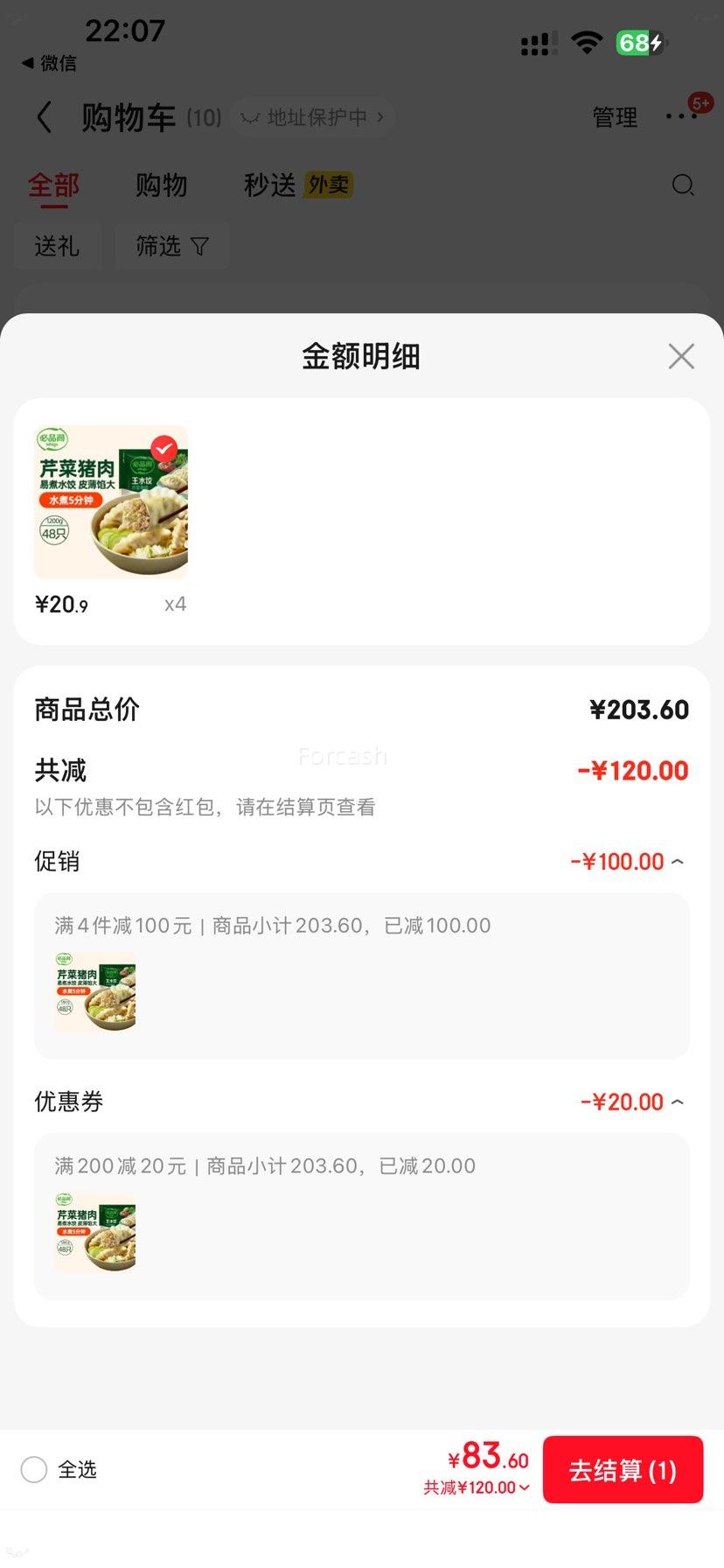
Task: Tap the Wi-Fi icon in the status bar
Action: tap(587, 41)
